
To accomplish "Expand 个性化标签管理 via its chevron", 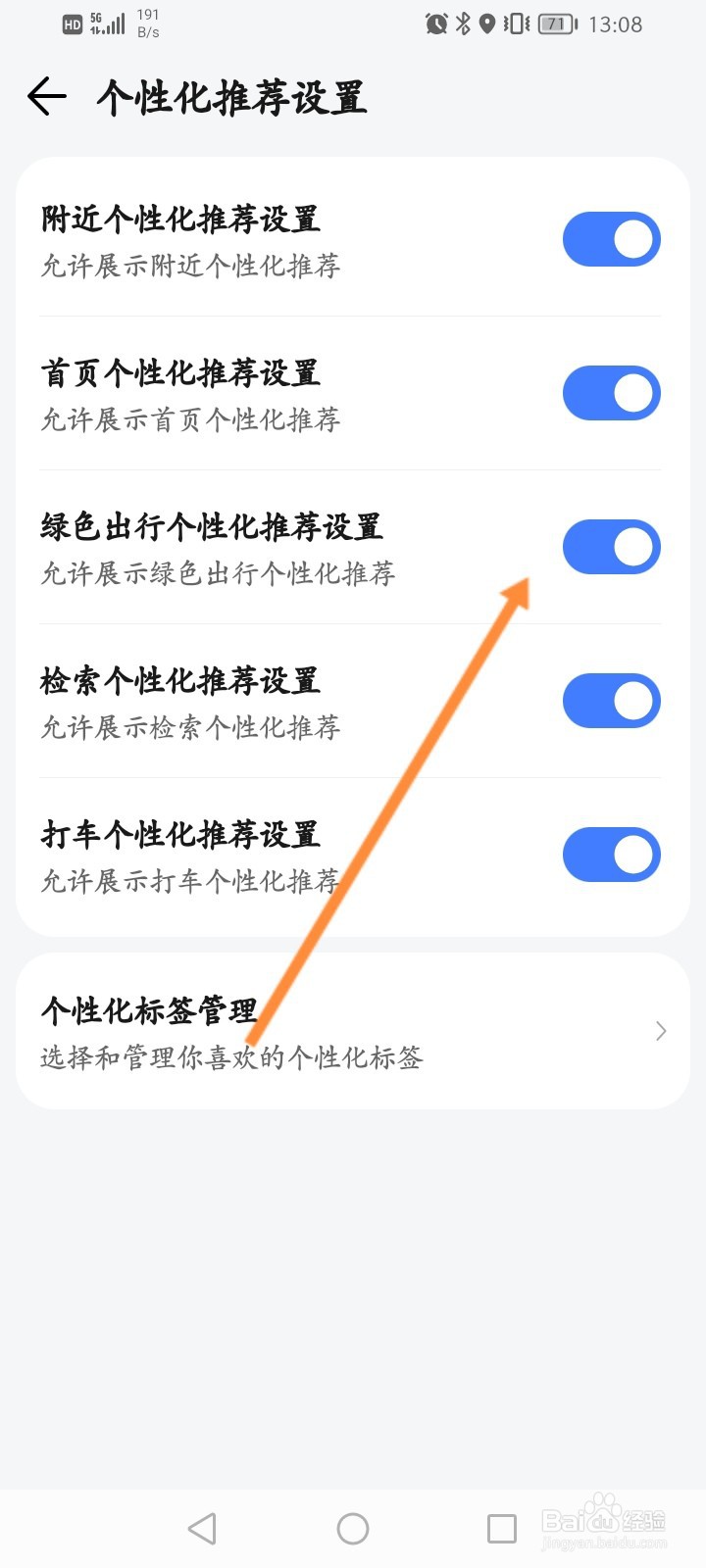I will pos(659,1030).
